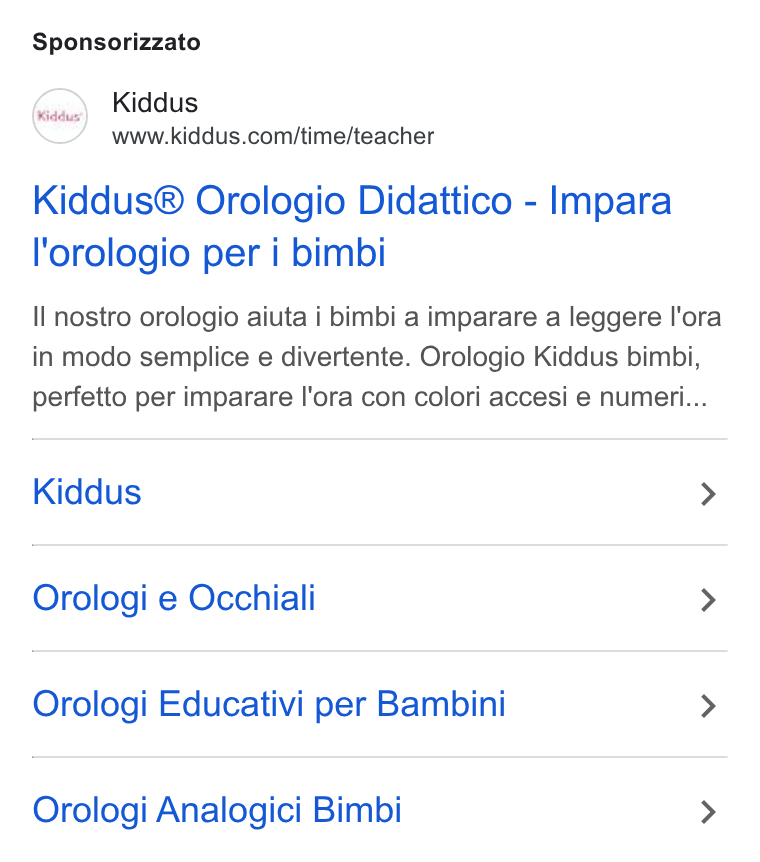
Task: Open the Kiddus sitelink row
Action: click(379, 493)
